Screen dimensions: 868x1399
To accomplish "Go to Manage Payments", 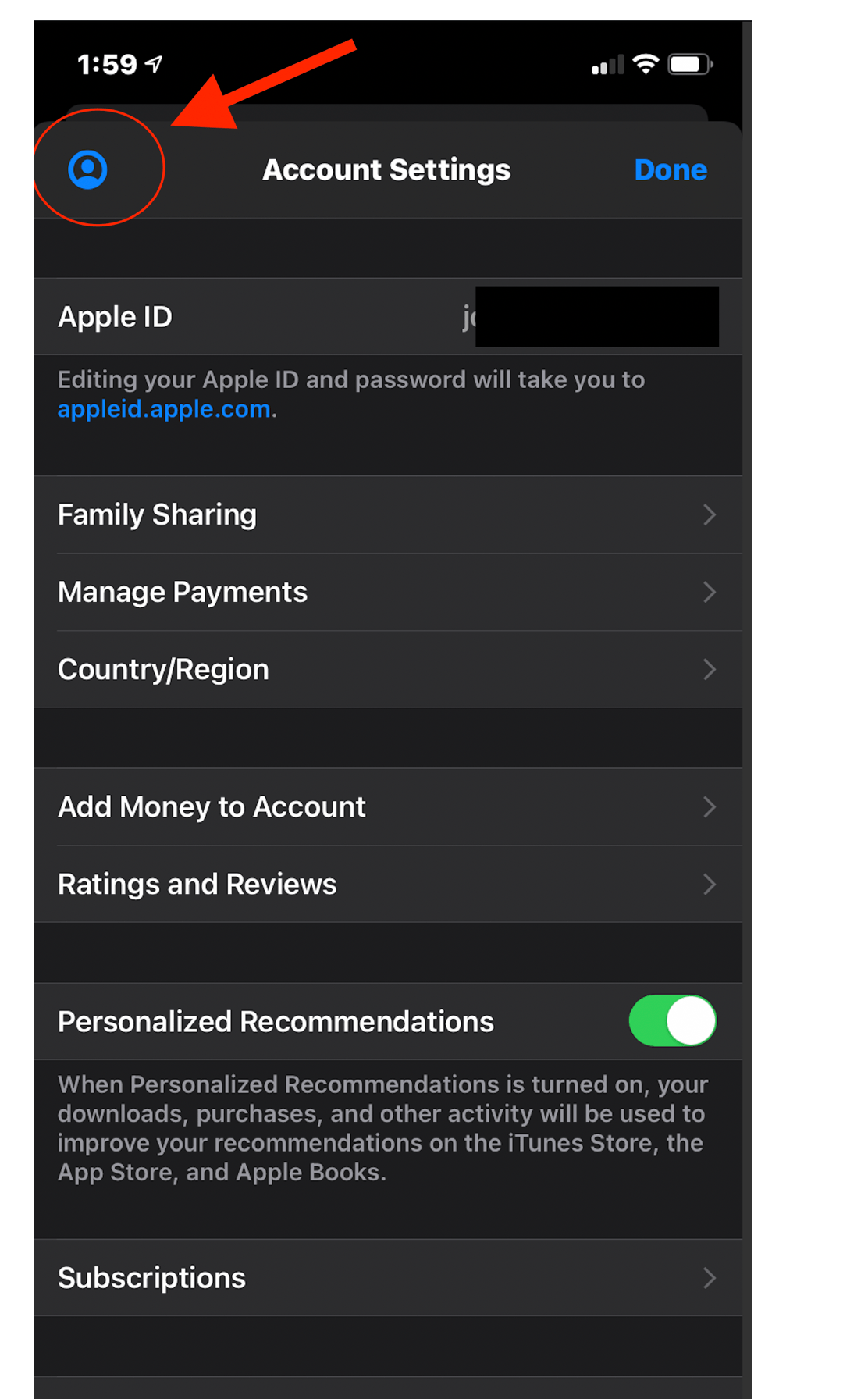I will click(x=387, y=593).
